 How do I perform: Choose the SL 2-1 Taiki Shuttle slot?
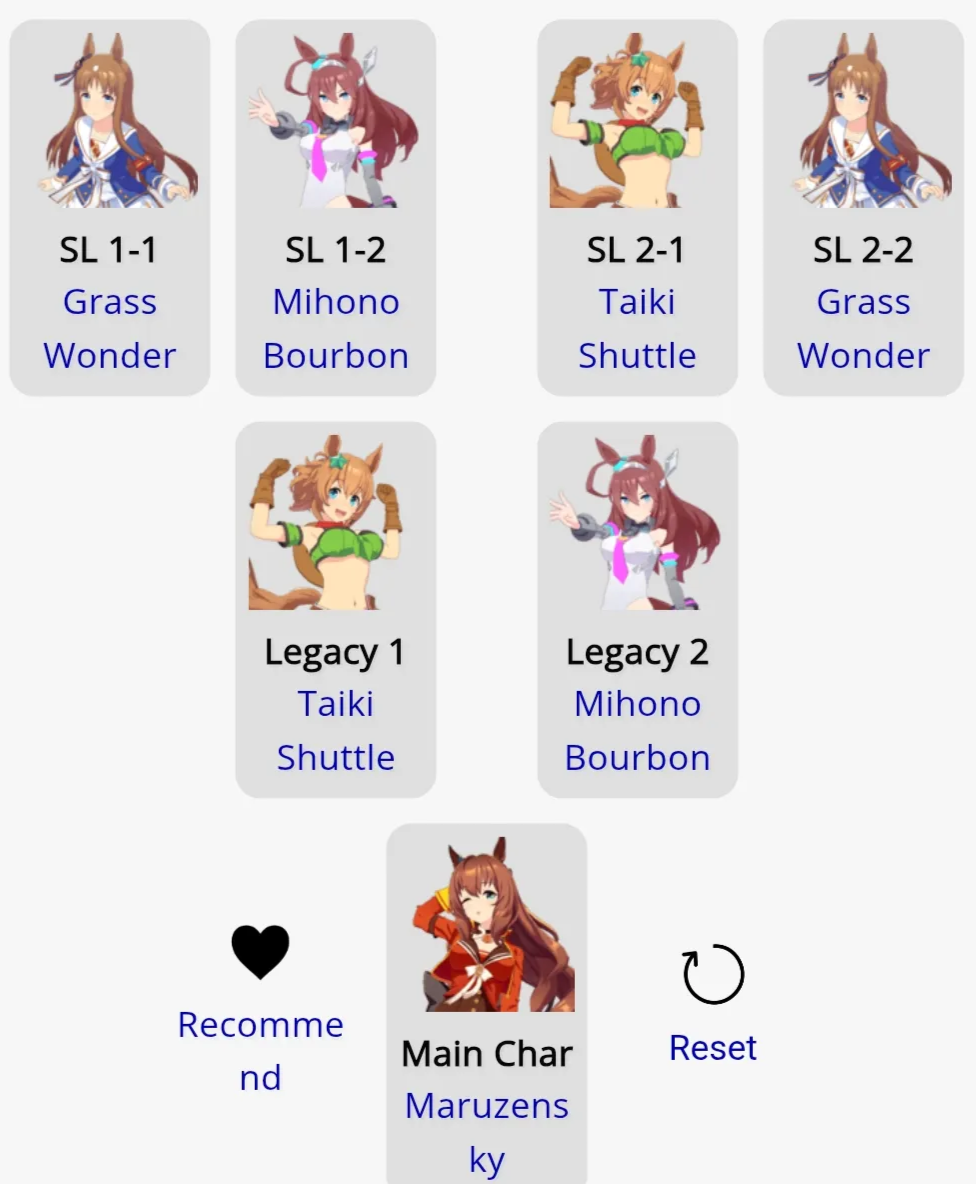(x=637, y=208)
